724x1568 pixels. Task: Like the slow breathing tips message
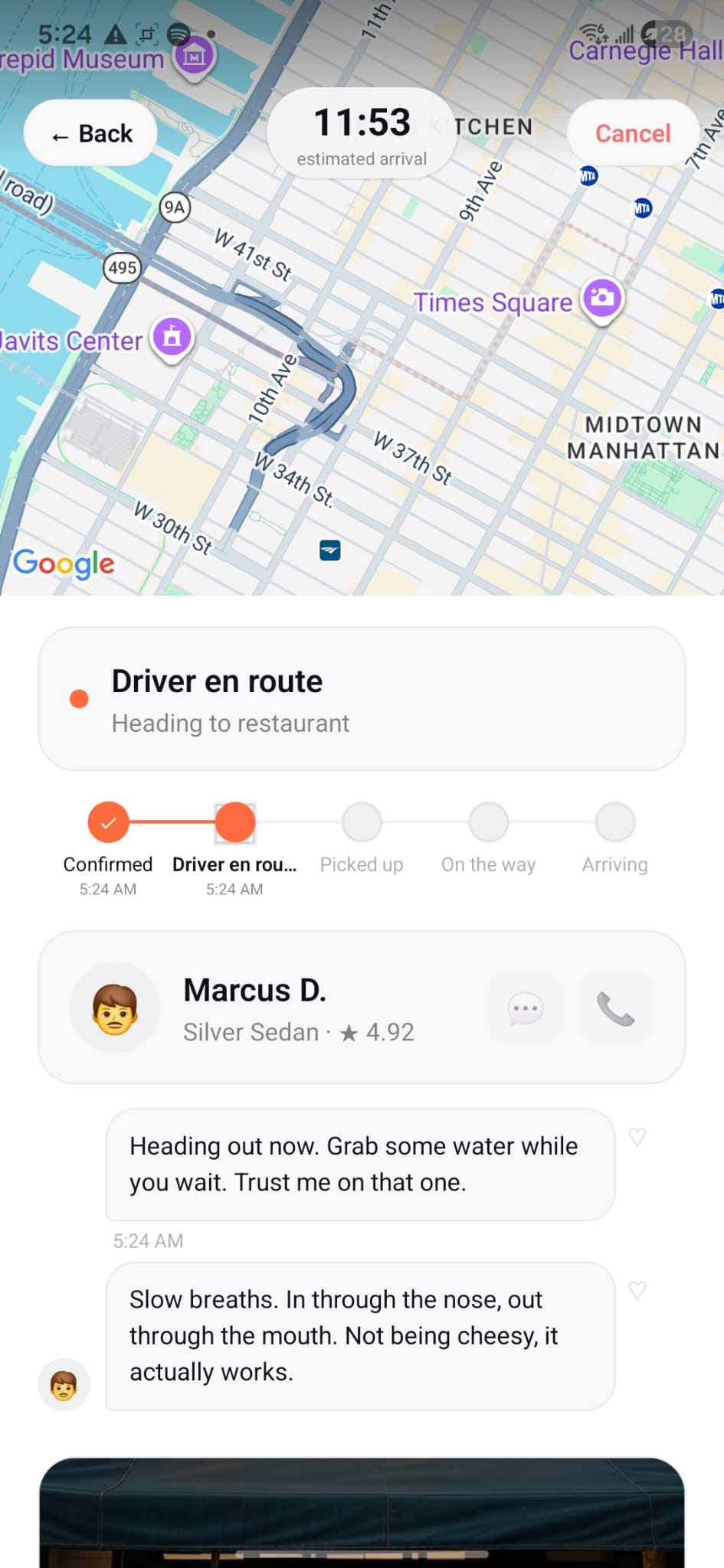point(637,1291)
